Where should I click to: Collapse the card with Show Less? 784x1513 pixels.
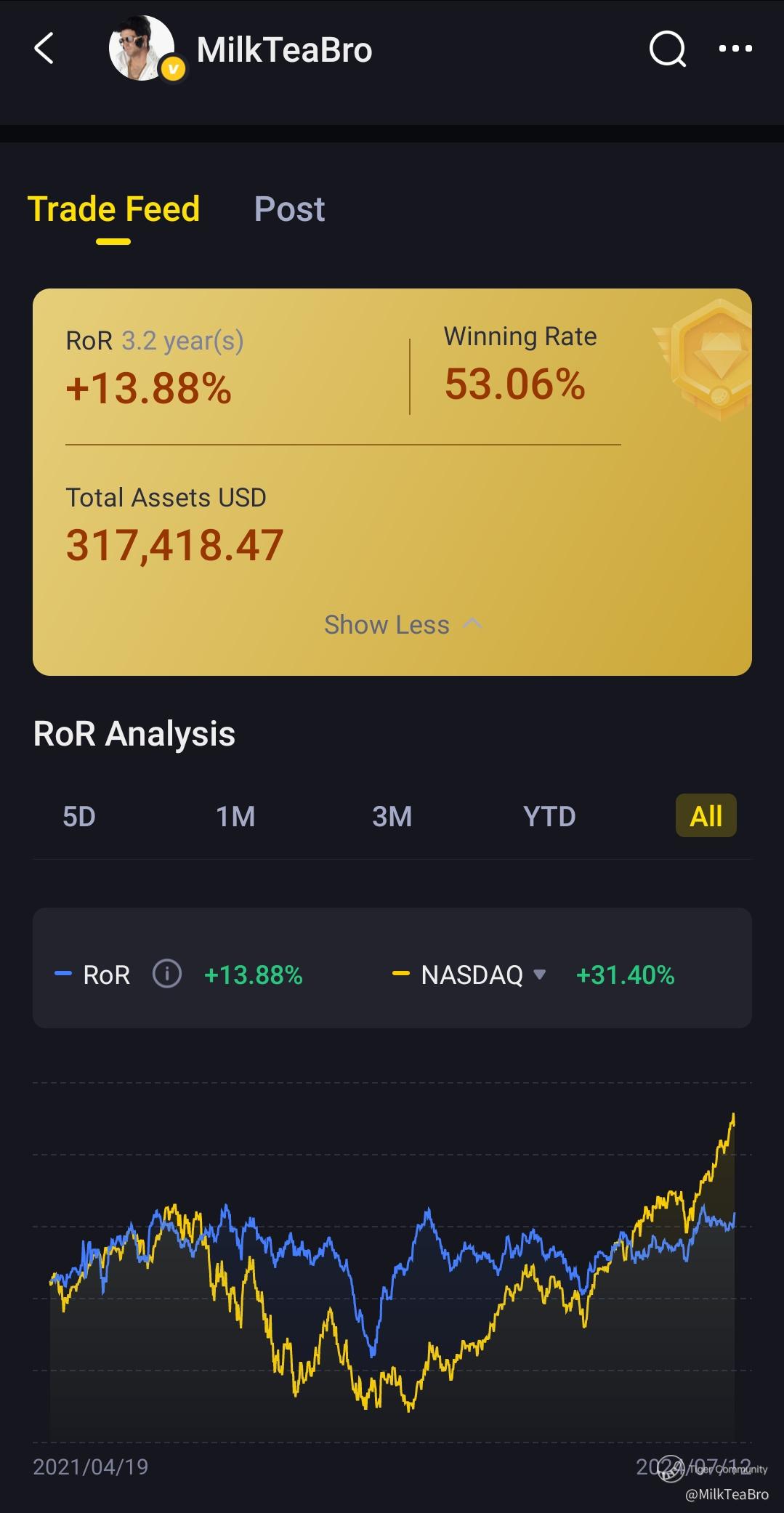[402, 625]
